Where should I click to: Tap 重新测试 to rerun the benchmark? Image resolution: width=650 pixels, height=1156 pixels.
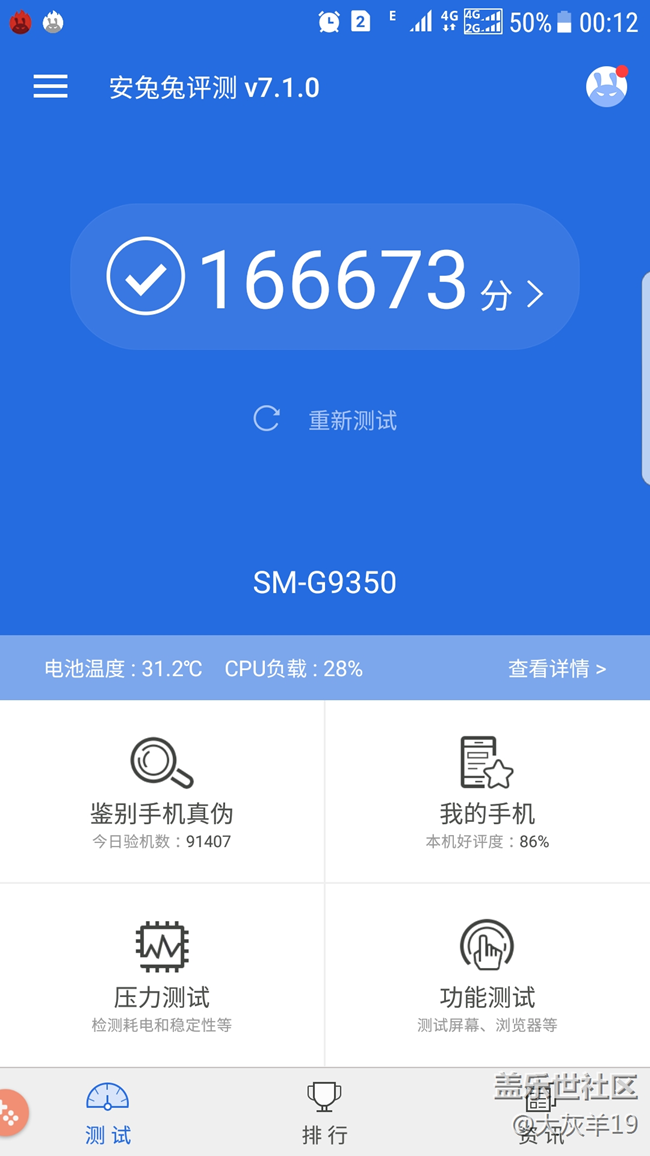click(x=325, y=419)
